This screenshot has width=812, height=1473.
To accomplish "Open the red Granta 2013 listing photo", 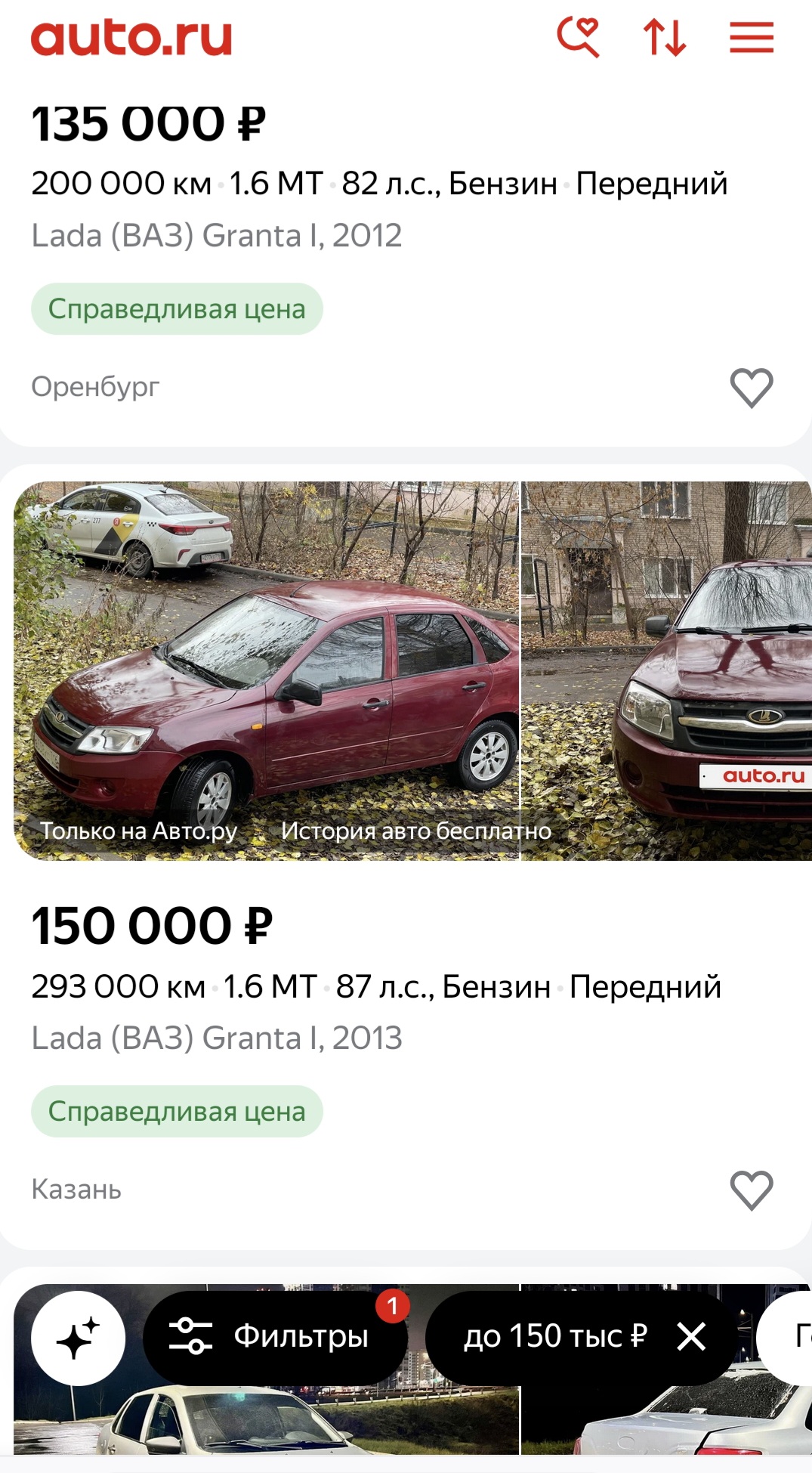I will coord(267,671).
